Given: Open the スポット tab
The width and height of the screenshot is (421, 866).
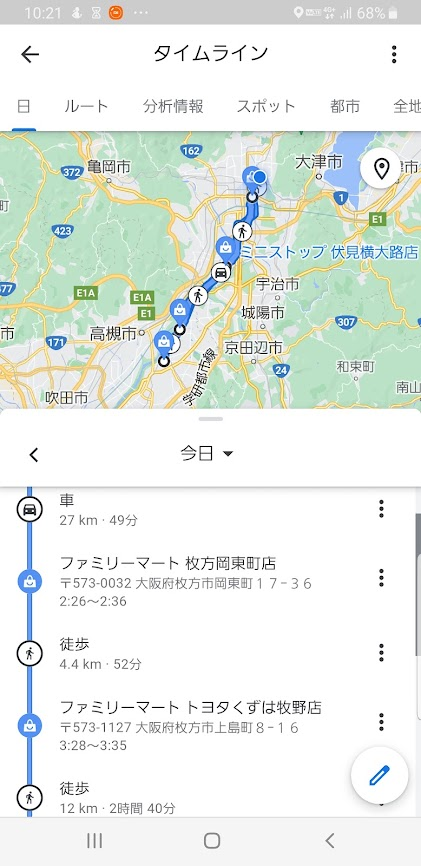Looking at the screenshot, I should click(x=266, y=106).
